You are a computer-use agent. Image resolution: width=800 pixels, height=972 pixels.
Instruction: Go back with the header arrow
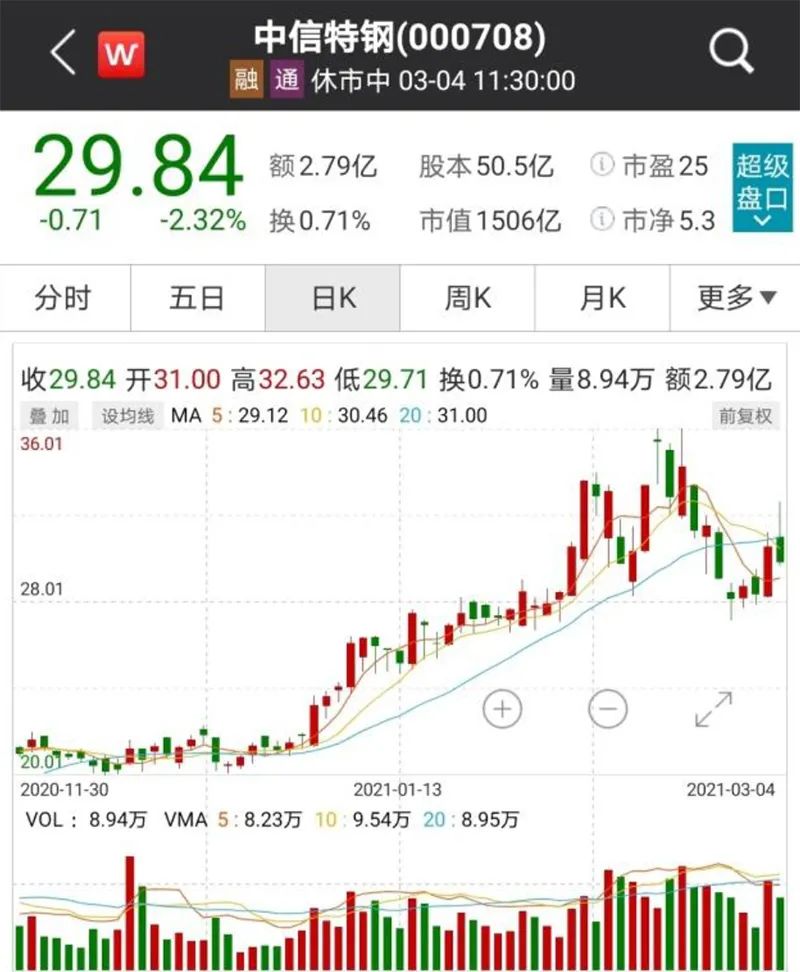[62, 53]
